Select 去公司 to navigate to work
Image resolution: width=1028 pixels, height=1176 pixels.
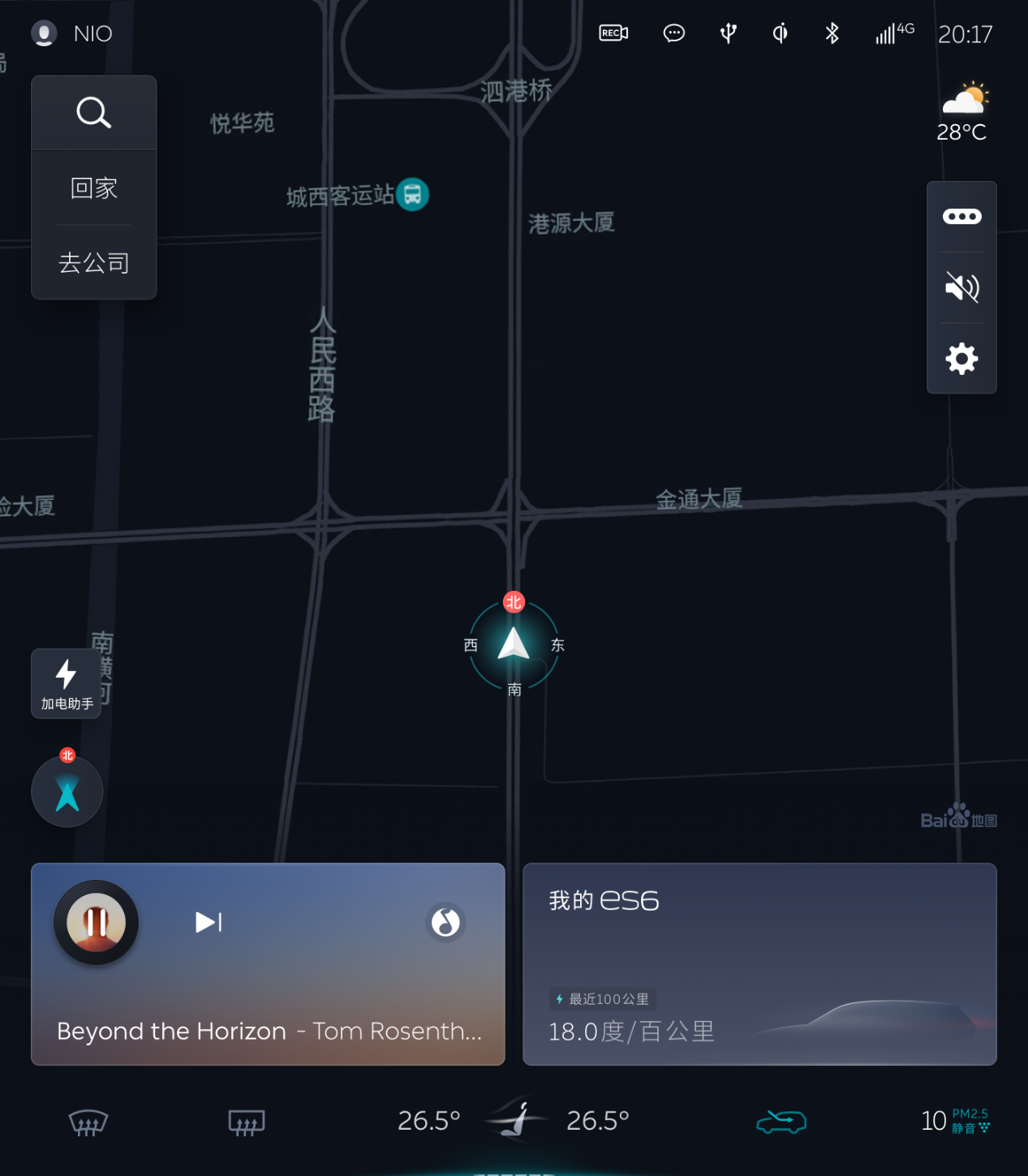click(93, 262)
